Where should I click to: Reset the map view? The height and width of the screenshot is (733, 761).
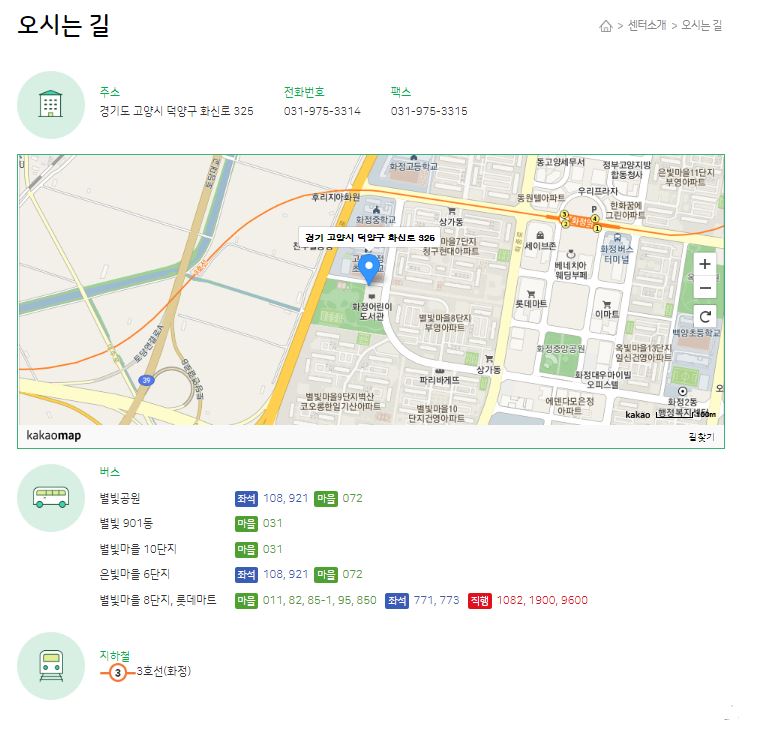pyautogui.click(x=705, y=319)
